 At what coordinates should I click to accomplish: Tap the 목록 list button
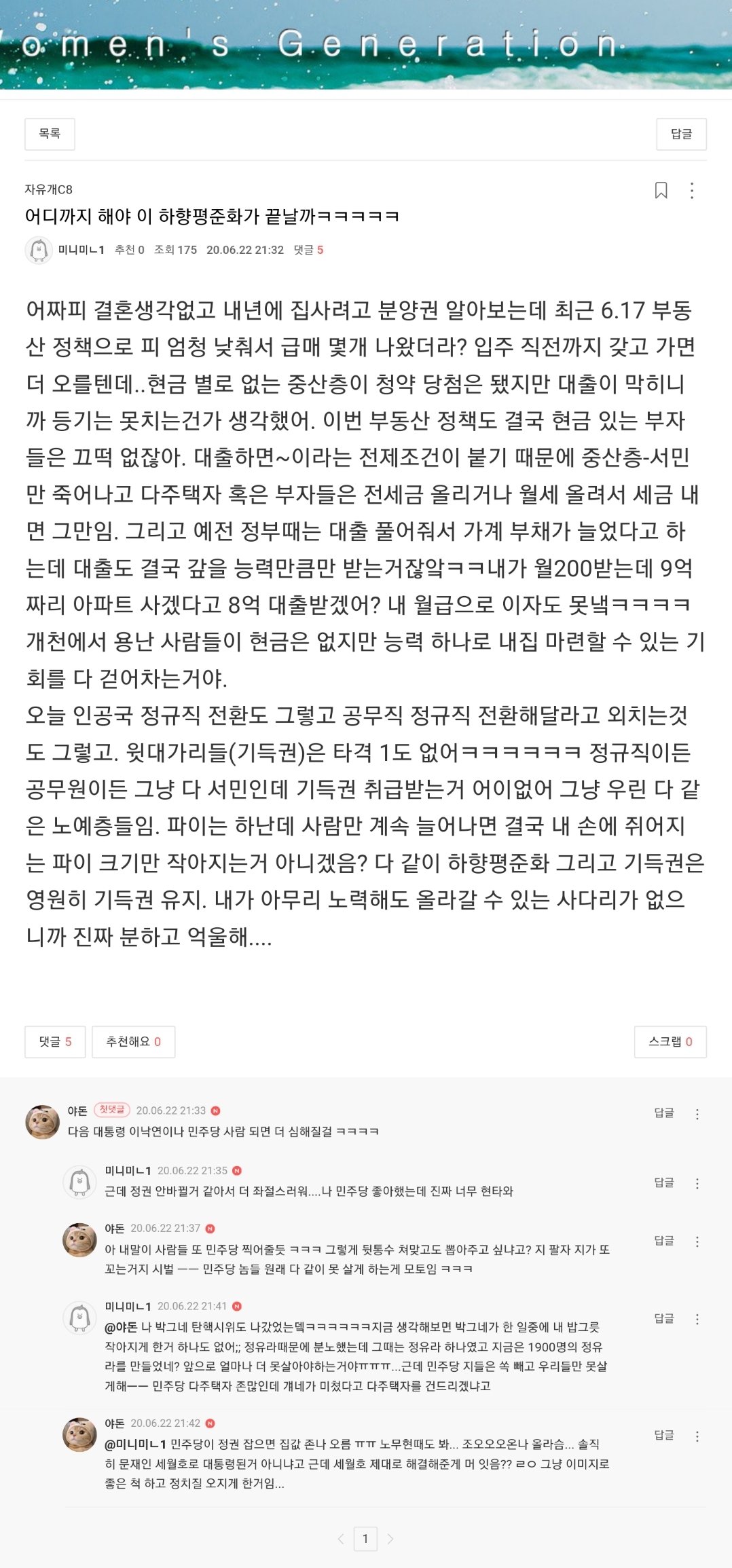50,134
